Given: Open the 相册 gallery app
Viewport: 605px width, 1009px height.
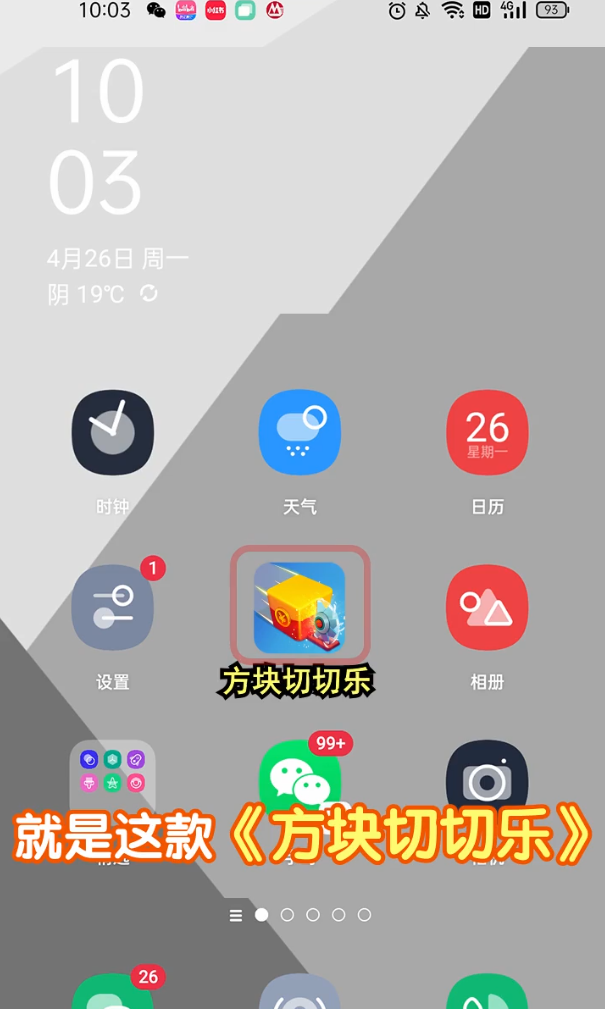Looking at the screenshot, I should (x=487, y=607).
